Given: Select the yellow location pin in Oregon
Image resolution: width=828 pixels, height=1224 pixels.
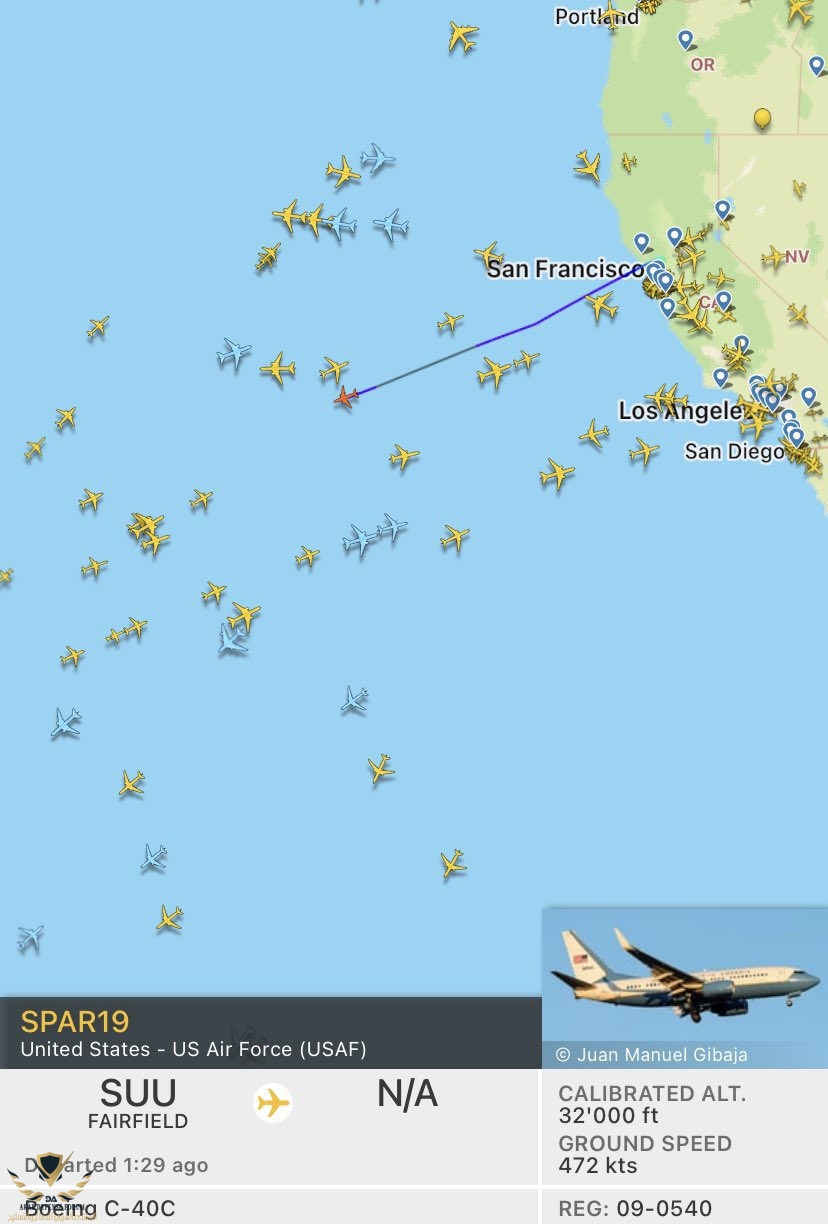Looking at the screenshot, I should (762, 118).
